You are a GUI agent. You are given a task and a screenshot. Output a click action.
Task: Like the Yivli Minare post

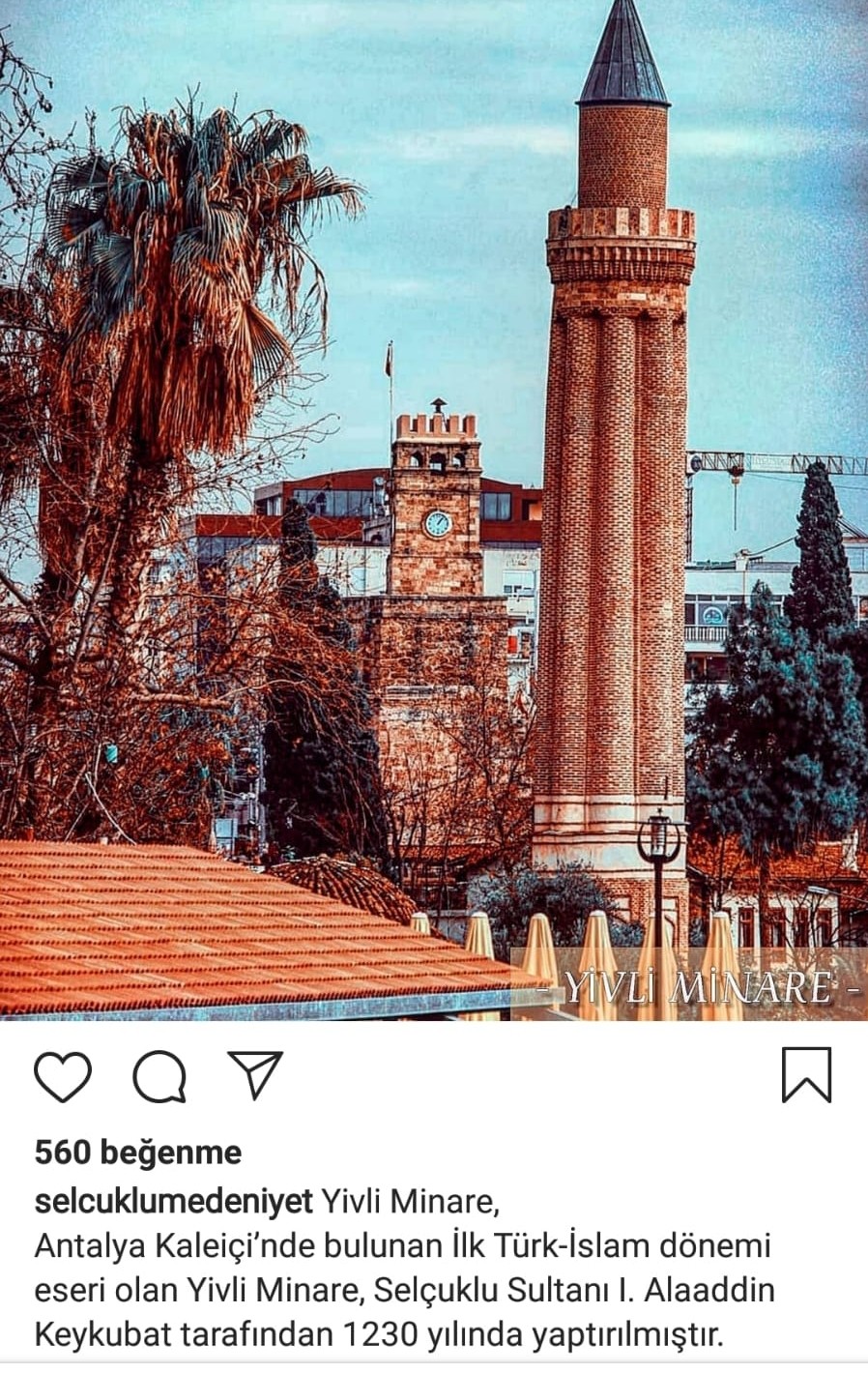click(x=63, y=1076)
